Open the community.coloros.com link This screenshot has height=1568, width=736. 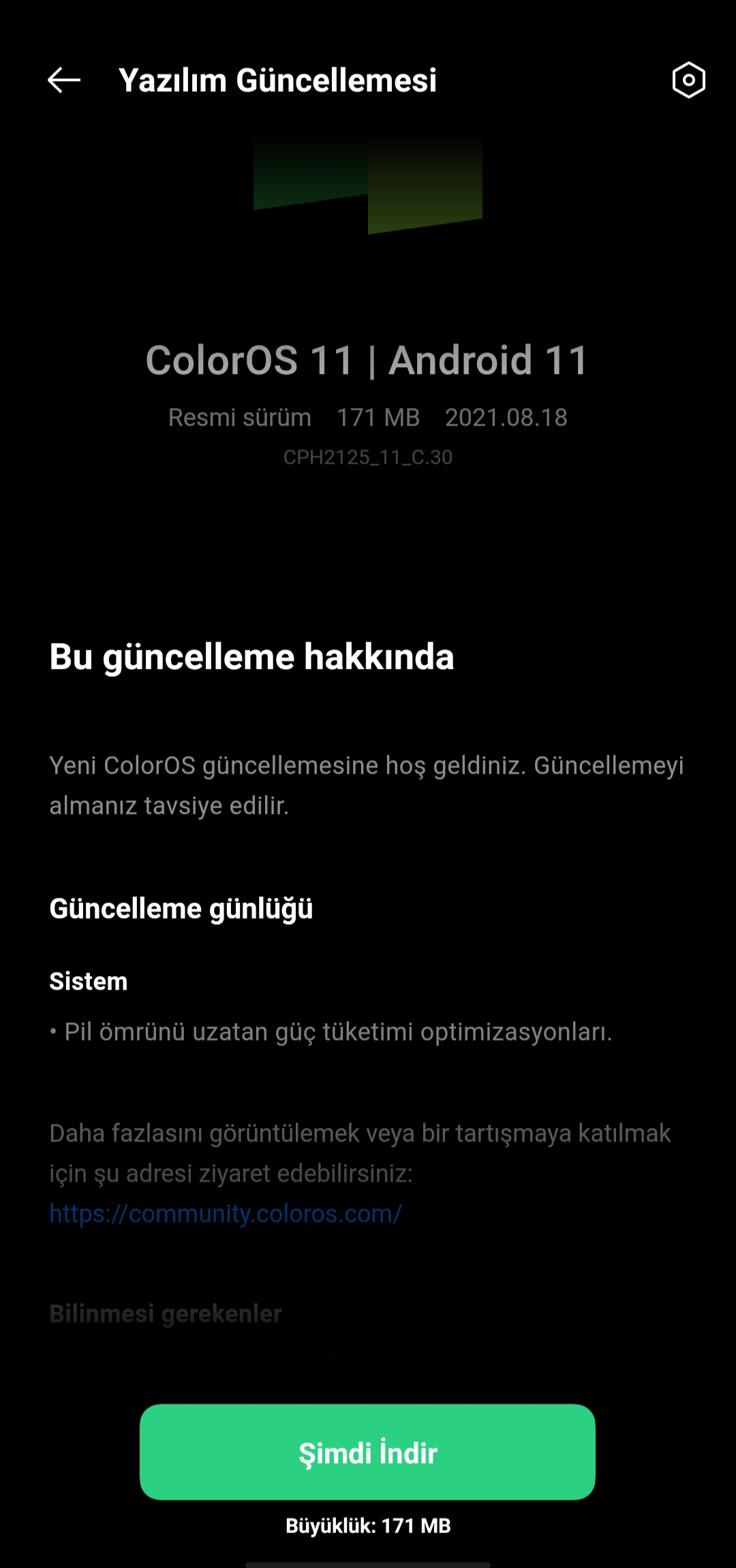[226, 1214]
